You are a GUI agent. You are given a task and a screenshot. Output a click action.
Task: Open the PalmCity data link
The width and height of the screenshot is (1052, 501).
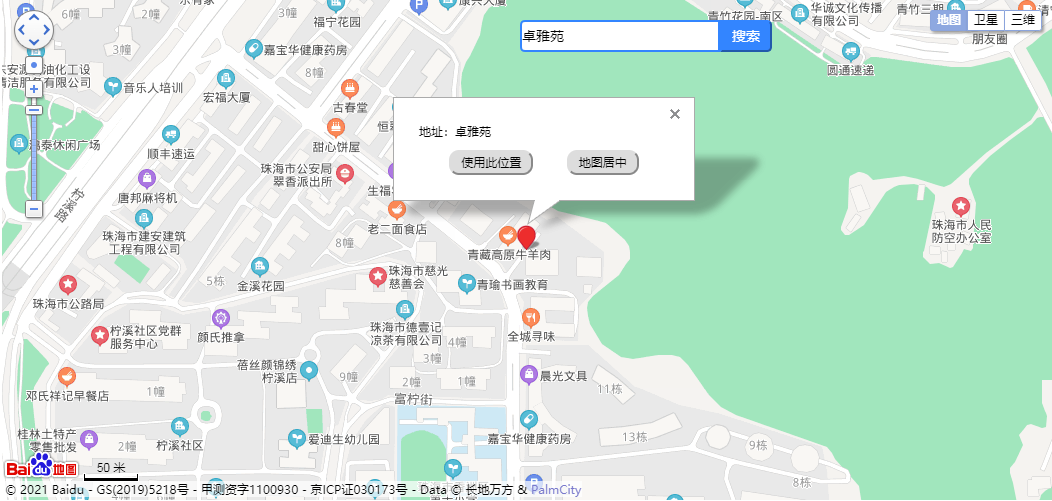click(555, 490)
